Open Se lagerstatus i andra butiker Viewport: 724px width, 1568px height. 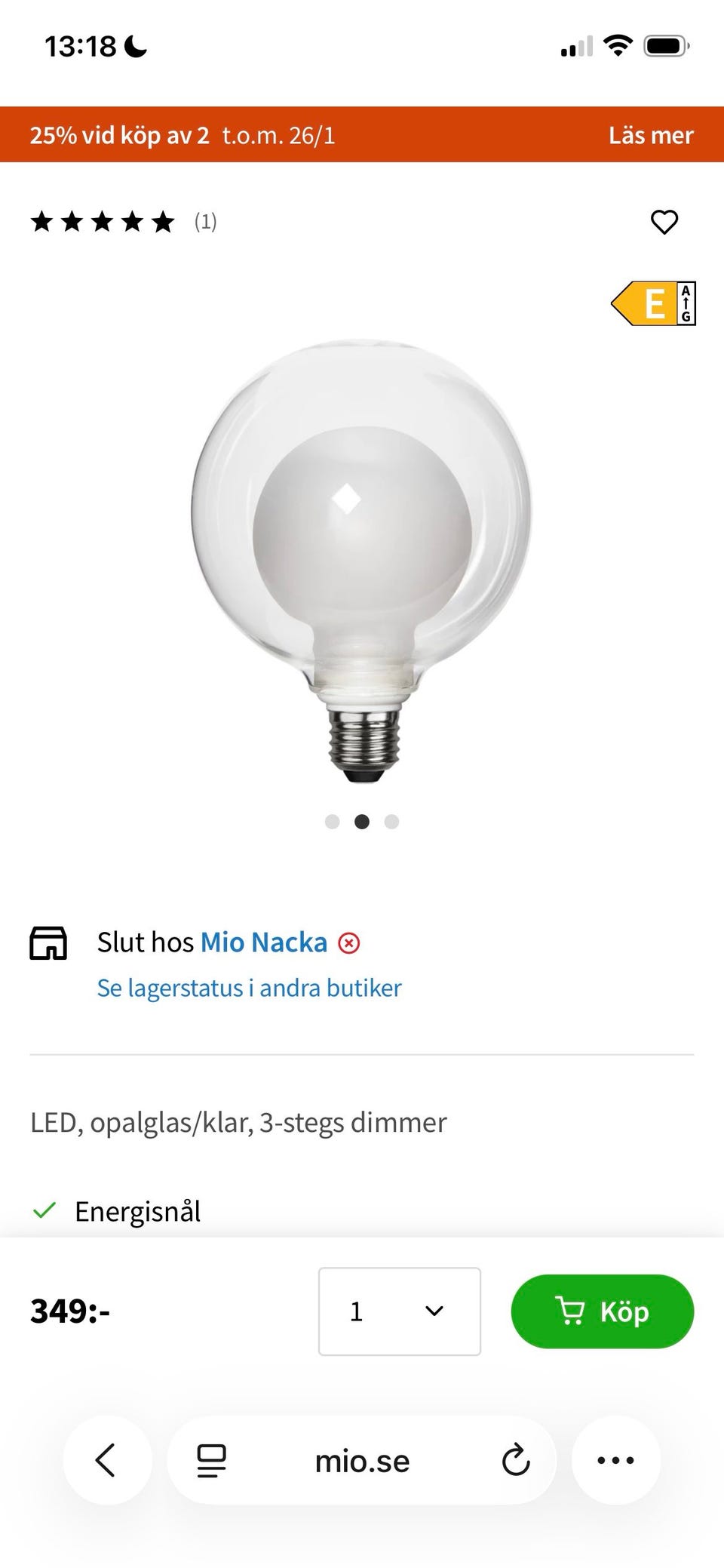pyautogui.click(x=249, y=988)
